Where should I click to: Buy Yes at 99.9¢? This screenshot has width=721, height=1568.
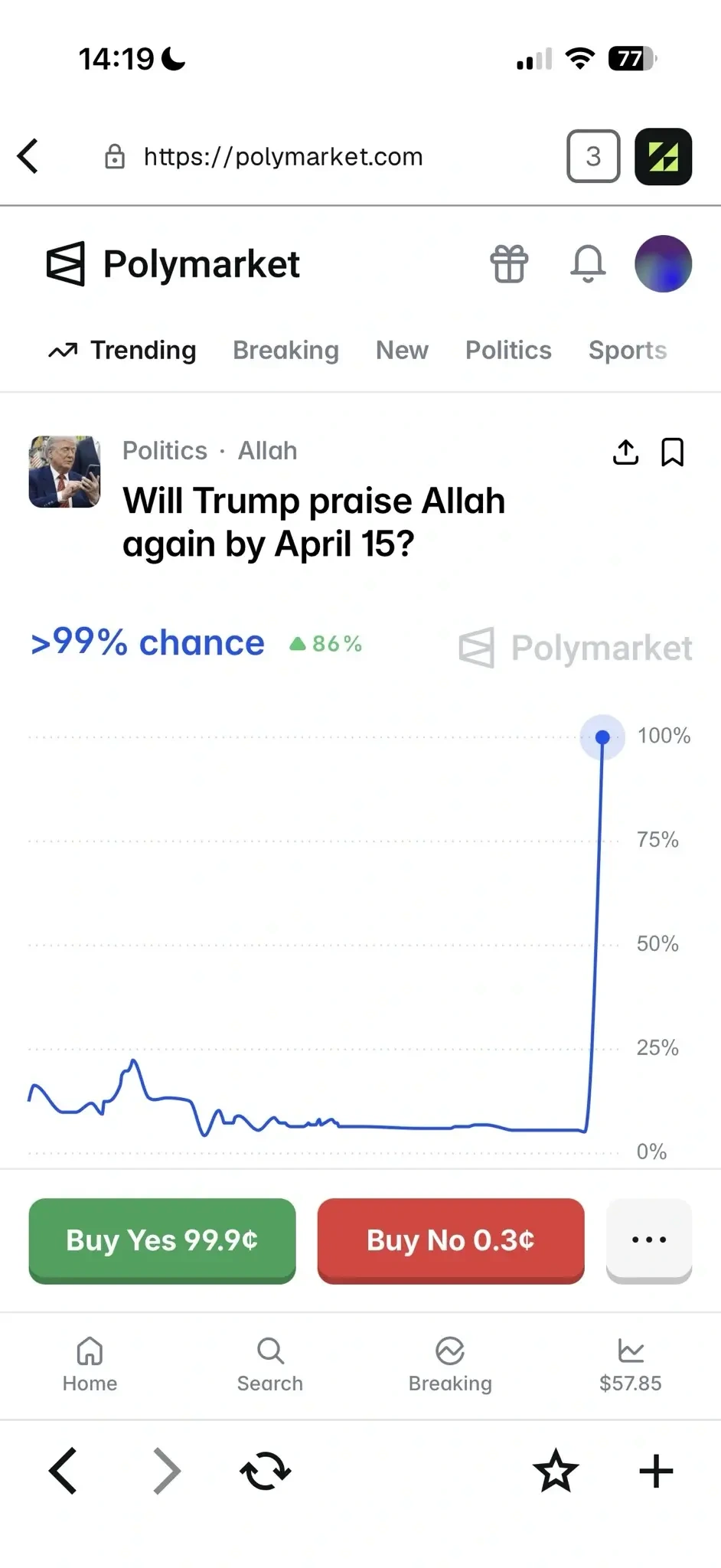162,1240
